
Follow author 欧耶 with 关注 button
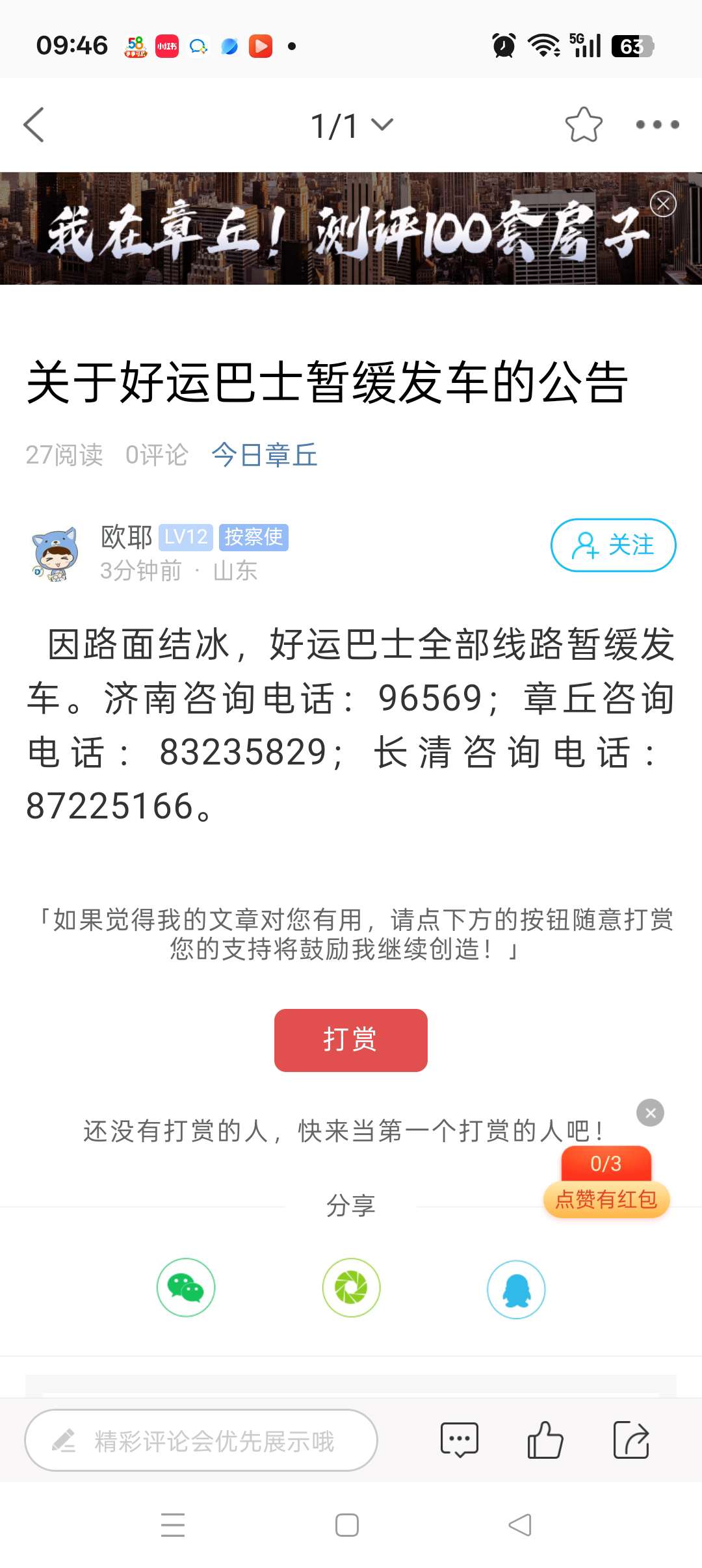613,545
